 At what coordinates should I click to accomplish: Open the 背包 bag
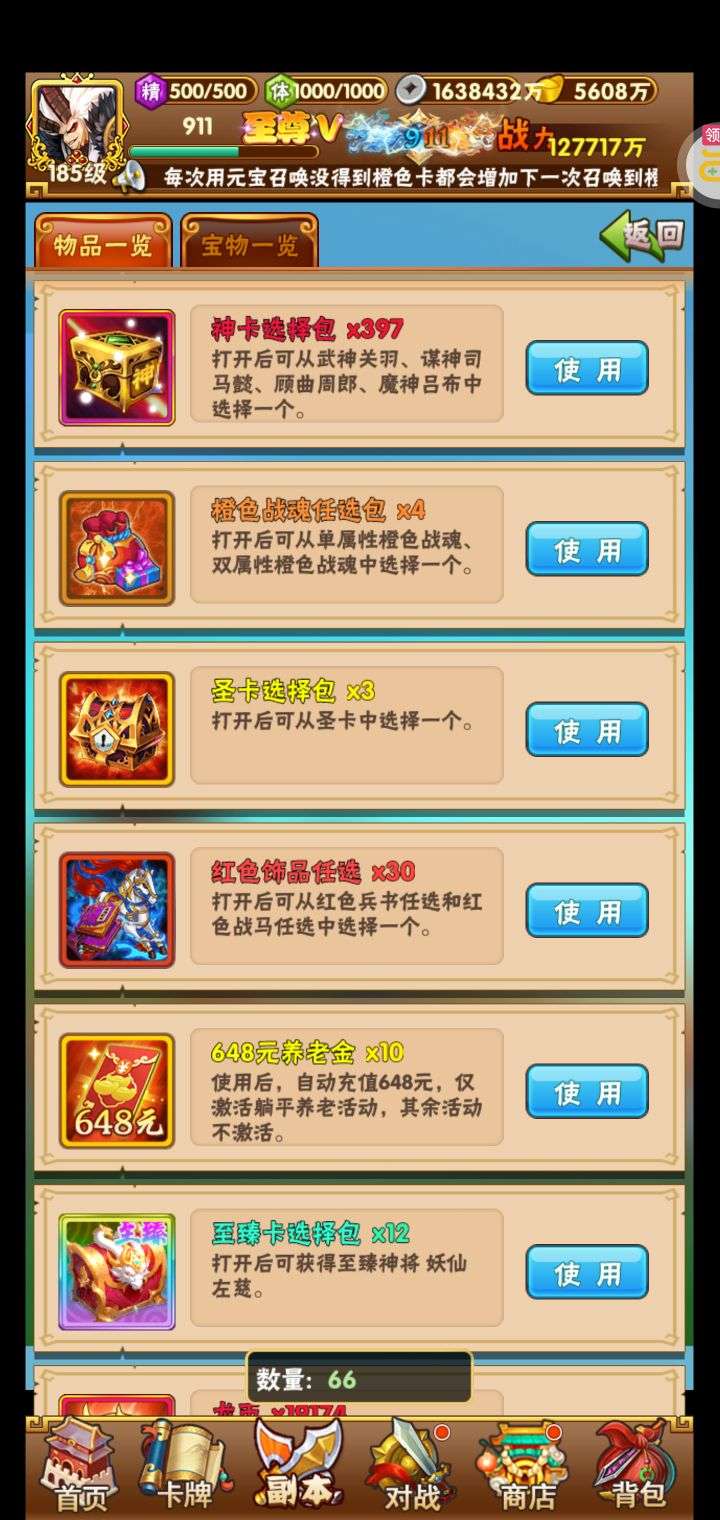point(638,1465)
